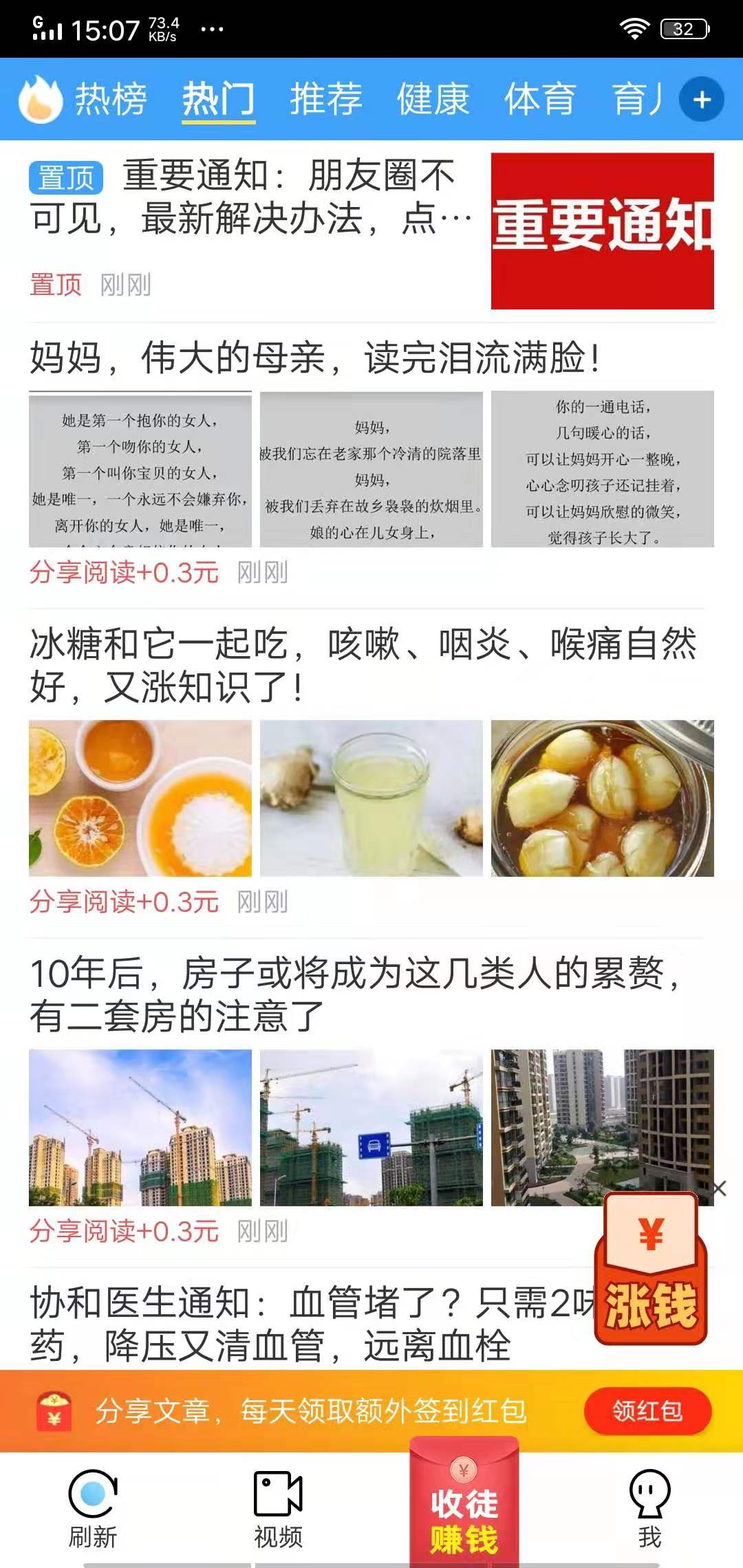Image resolution: width=743 pixels, height=1568 pixels.
Task: Open channel editor via the plus icon
Action: (701, 99)
